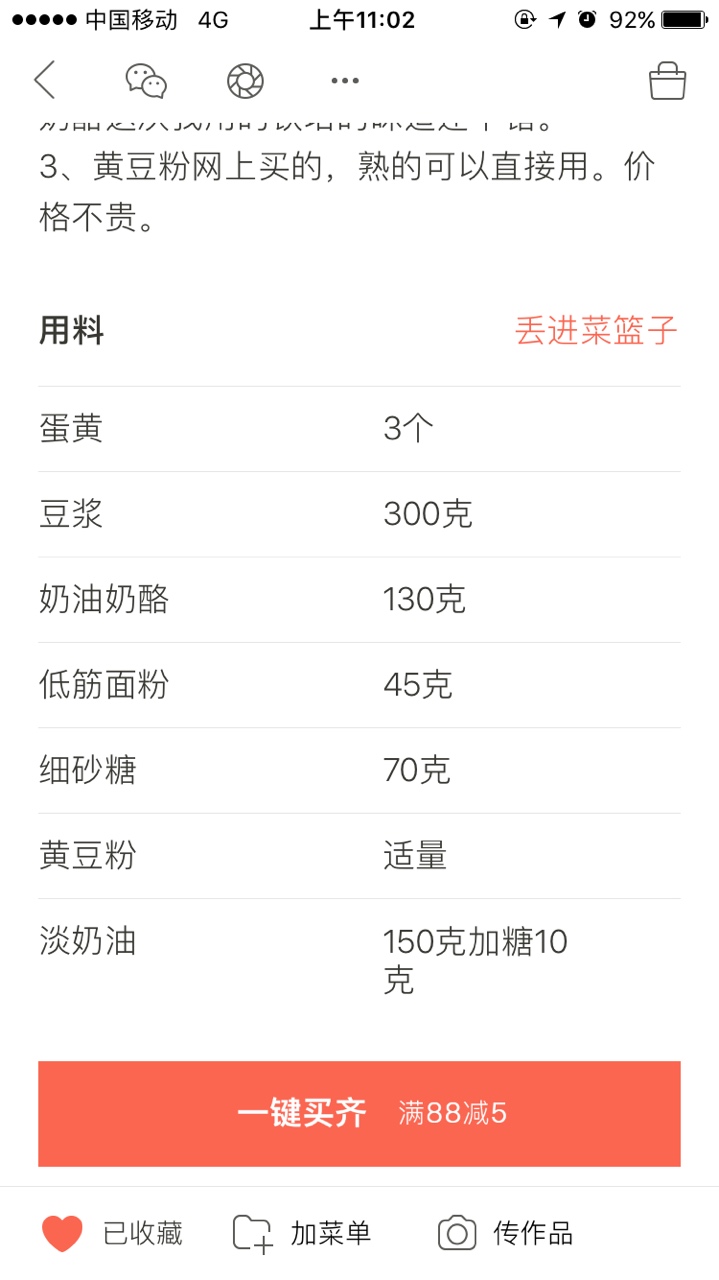Screen dimensions: 719x1280
Task: Share to Moments with the aperture icon
Action: (245, 80)
